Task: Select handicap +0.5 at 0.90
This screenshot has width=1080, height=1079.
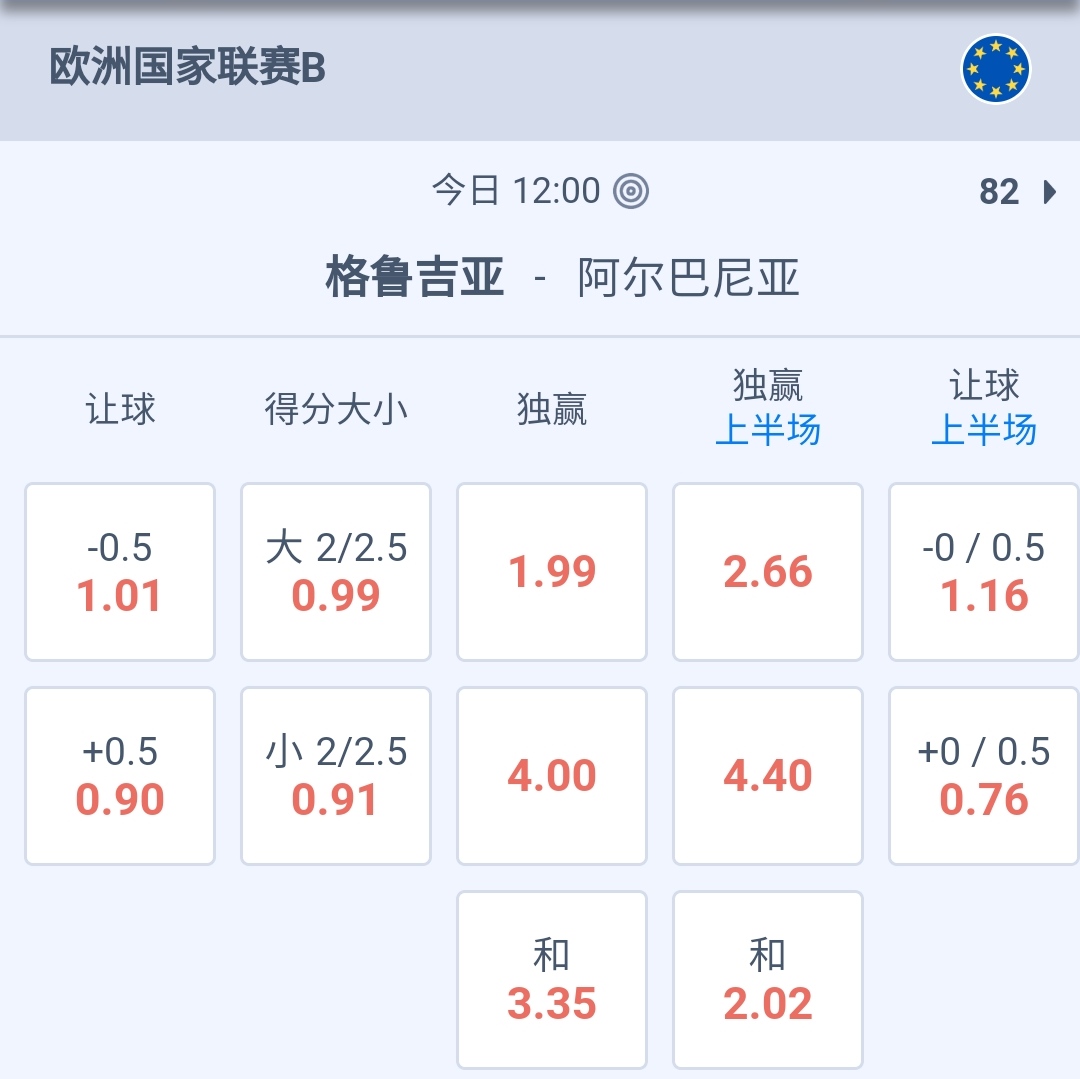Action: [x=120, y=776]
